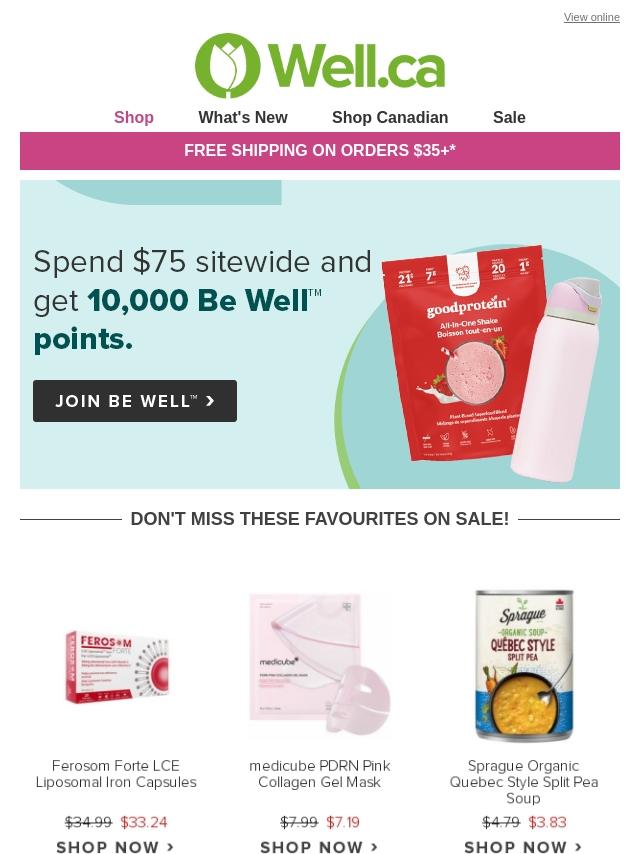Image resolution: width=640 pixels, height=854 pixels.
Task: Tap the free shipping banner
Action: (320, 151)
